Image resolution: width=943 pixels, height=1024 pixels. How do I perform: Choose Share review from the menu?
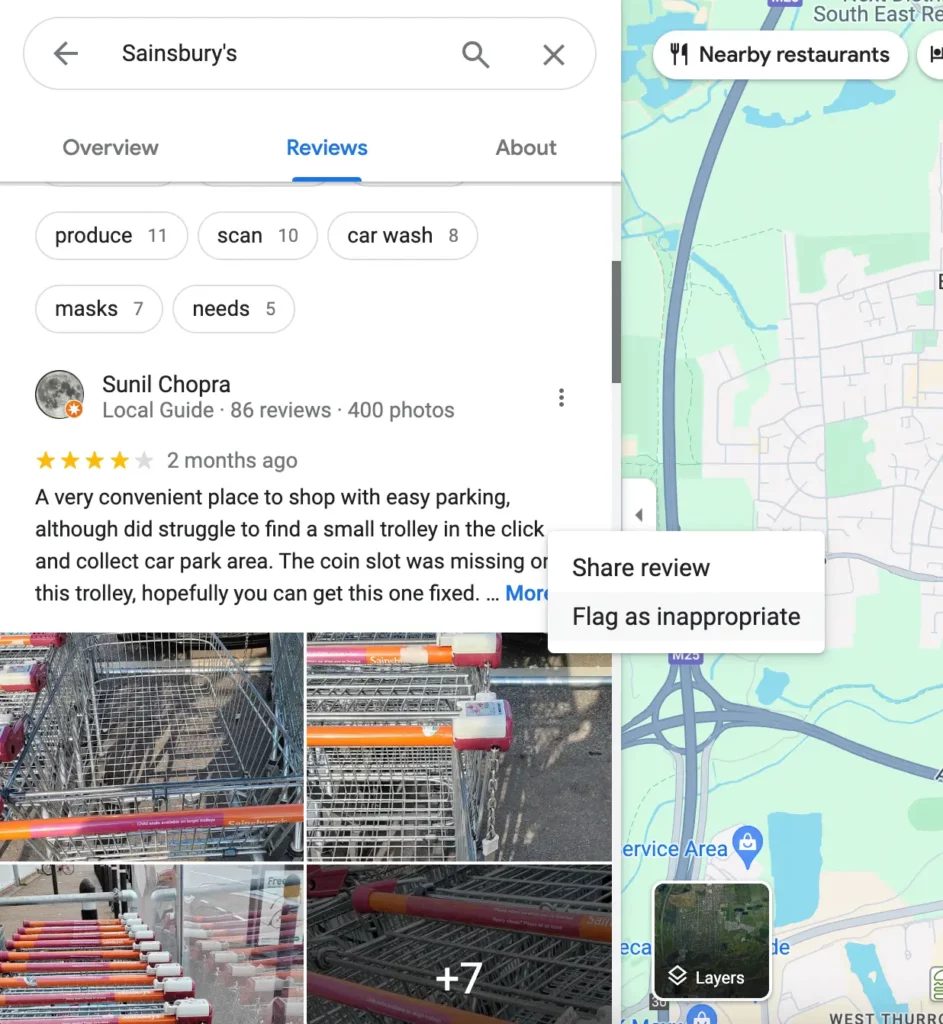click(x=641, y=568)
